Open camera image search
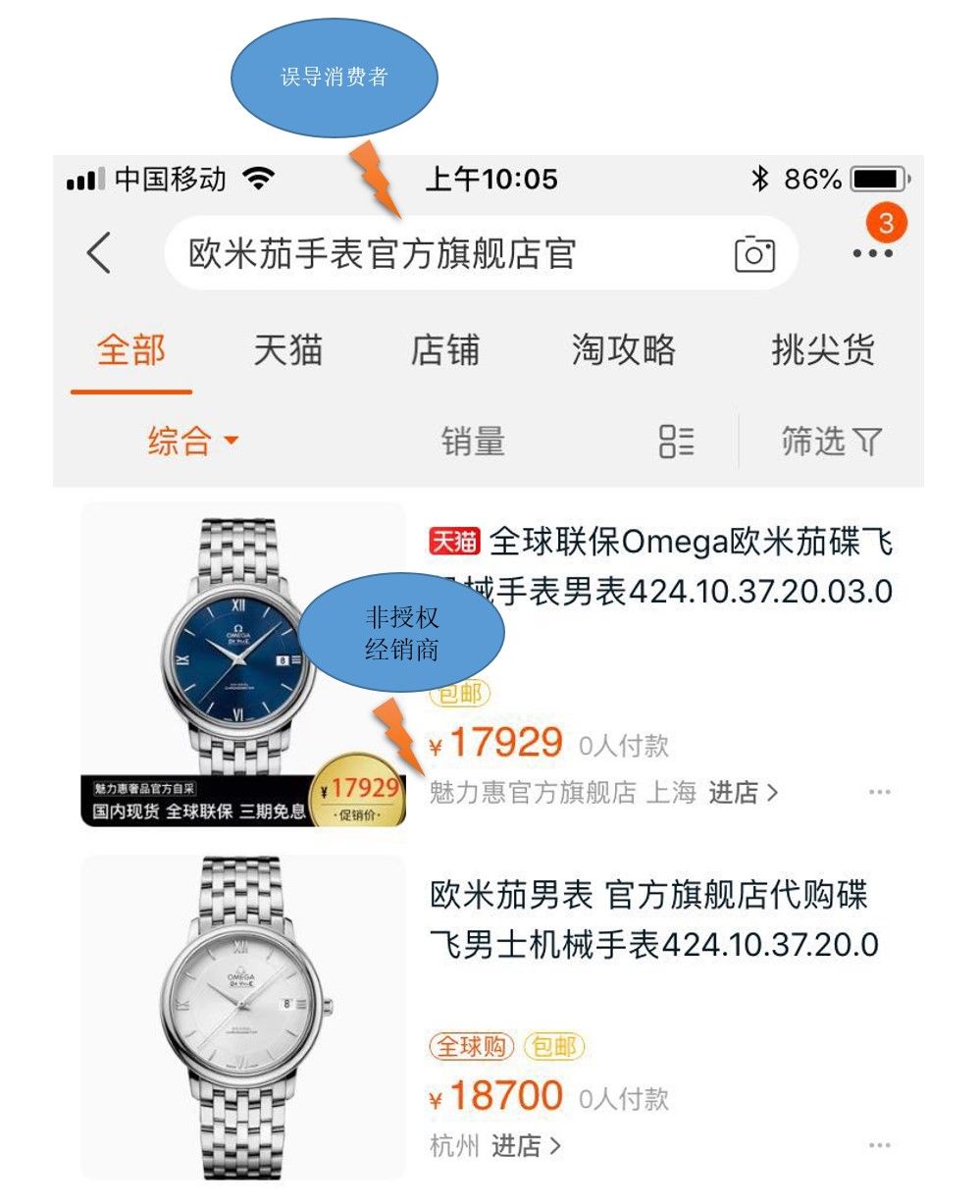Screen dimensions: 980x1204 [x=754, y=253]
